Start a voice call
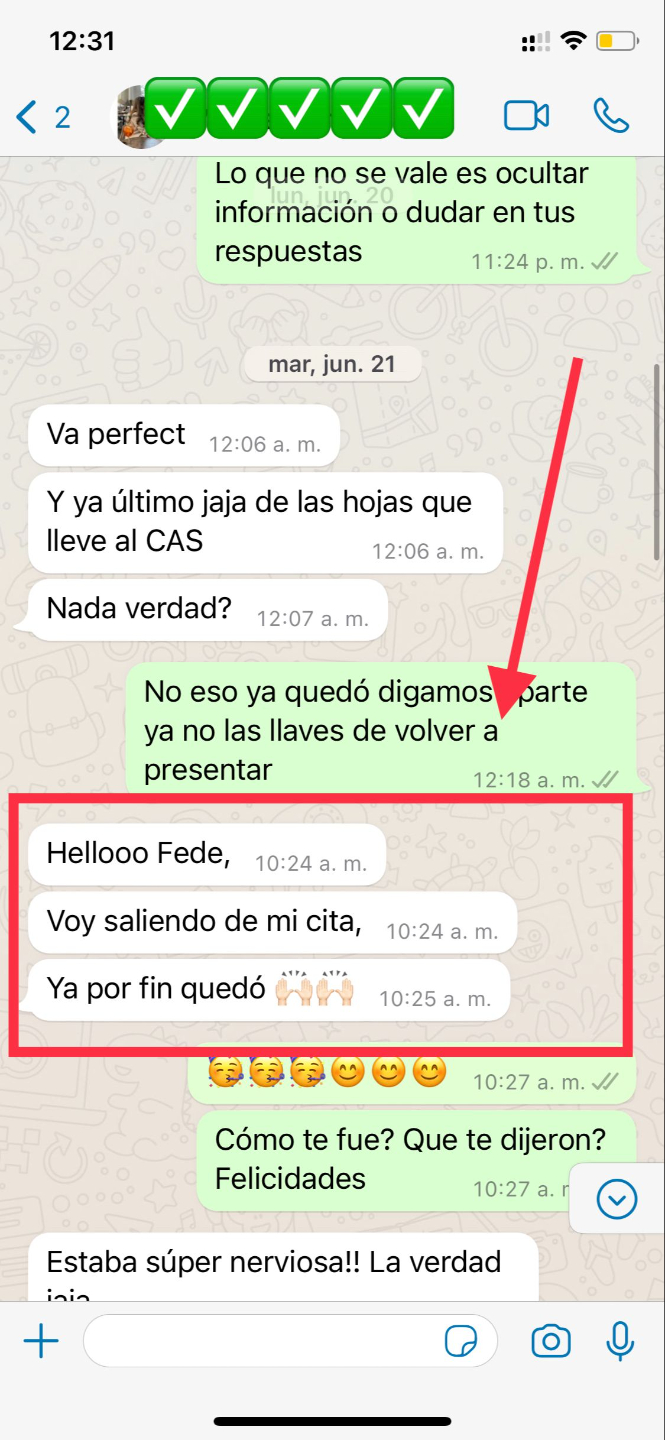This screenshot has height=1440, width=665. click(x=611, y=116)
